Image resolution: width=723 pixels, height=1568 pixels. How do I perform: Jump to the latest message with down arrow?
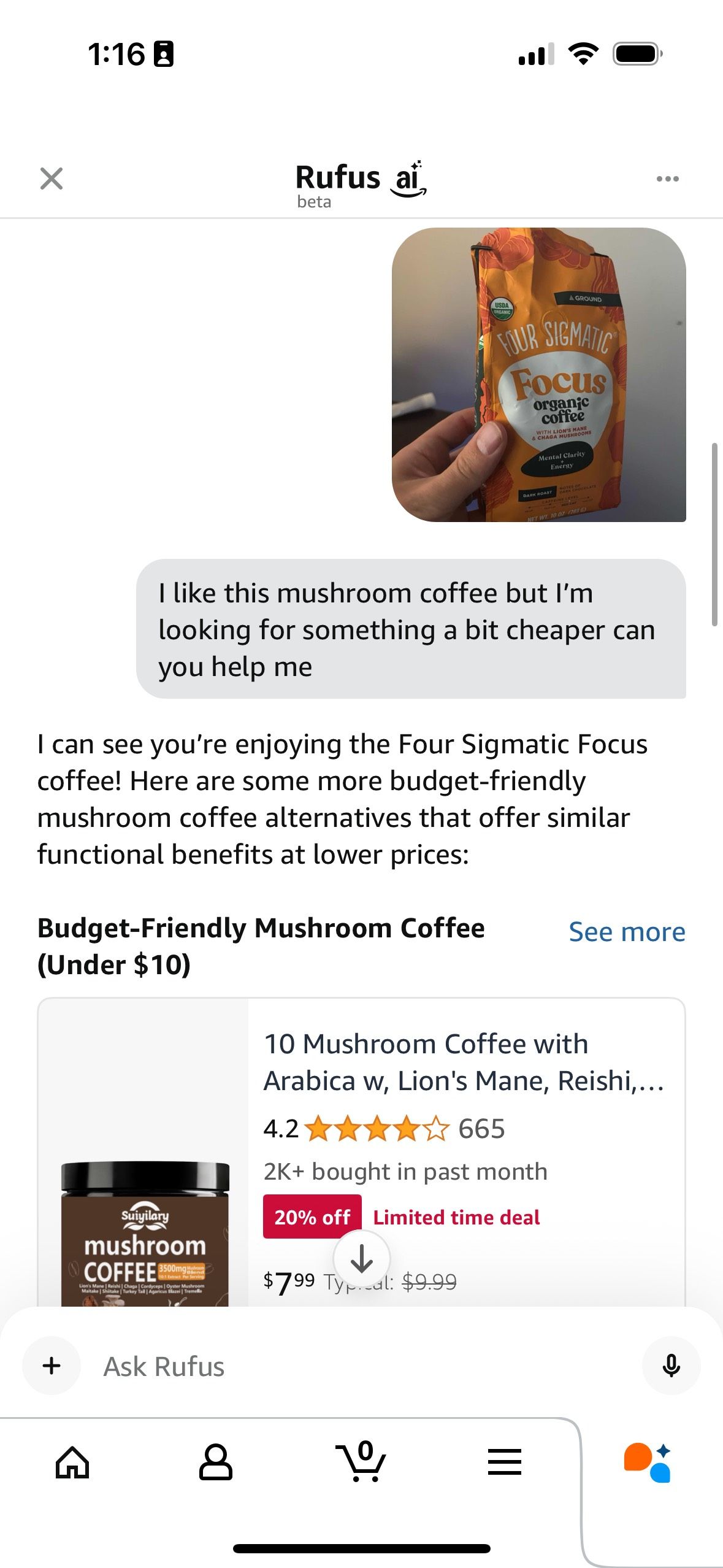362,1258
